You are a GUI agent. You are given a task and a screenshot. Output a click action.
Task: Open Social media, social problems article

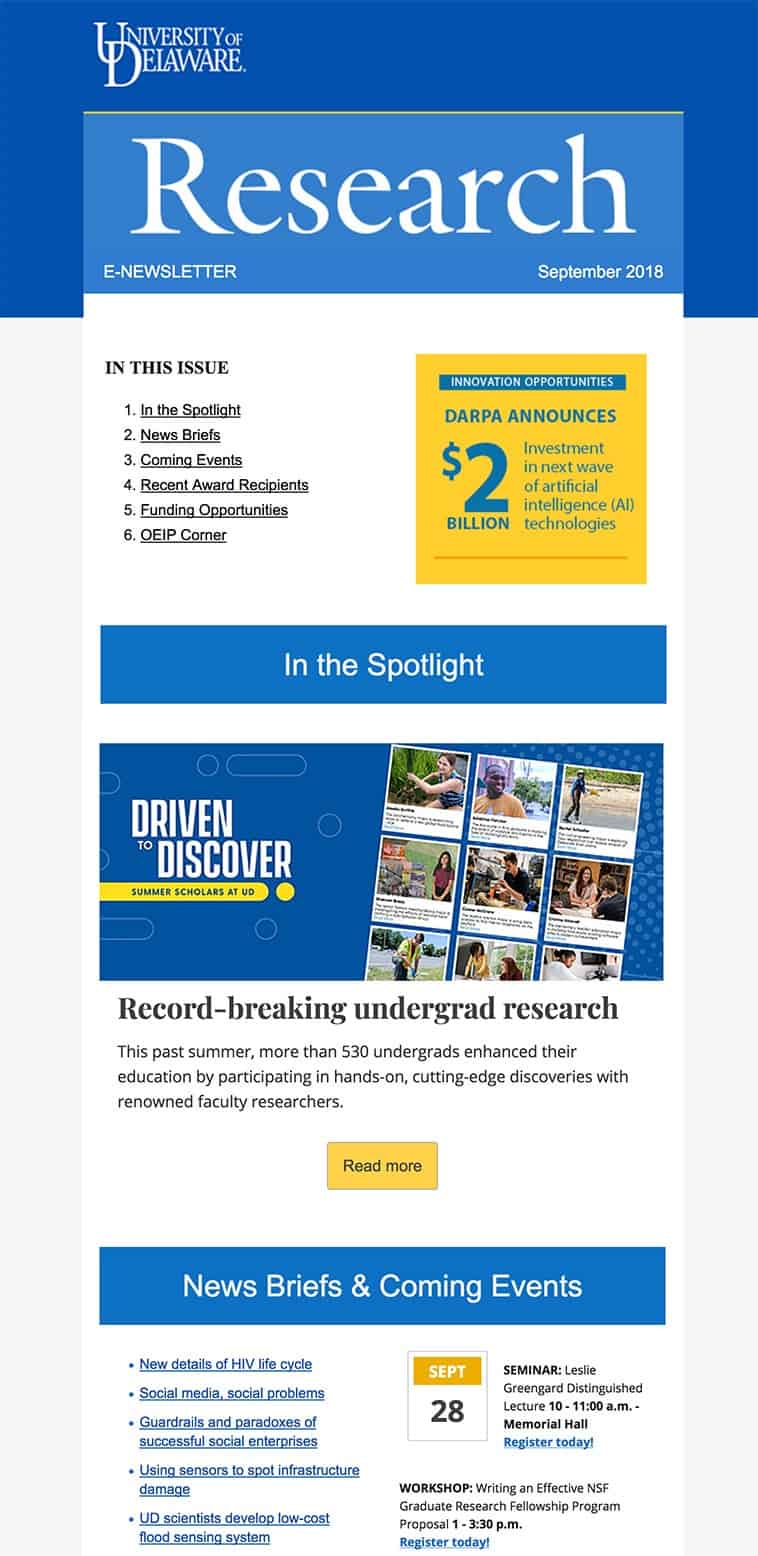click(231, 1393)
